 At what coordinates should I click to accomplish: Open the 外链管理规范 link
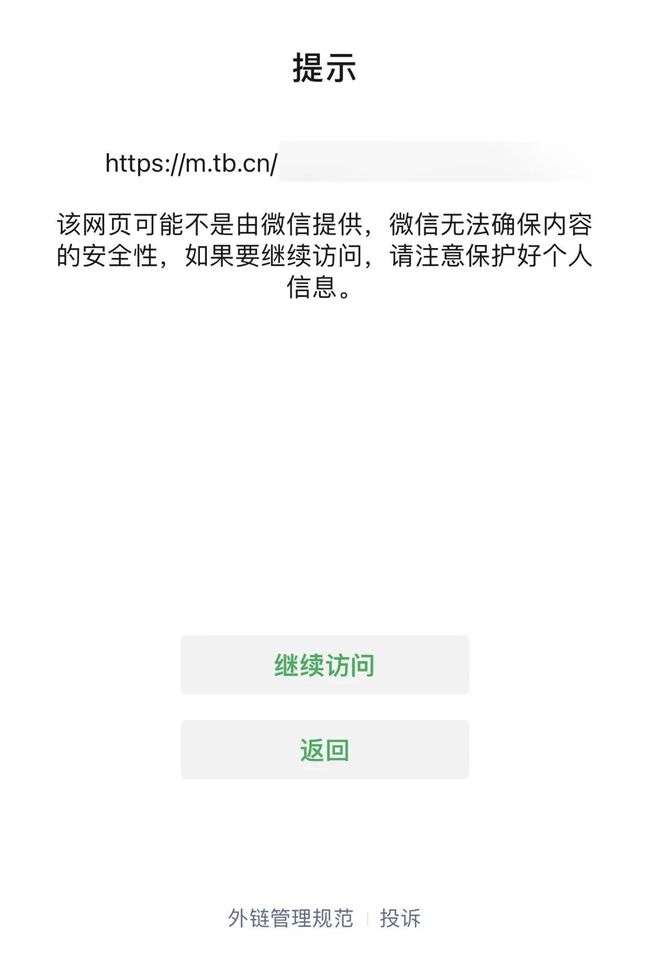tap(290, 918)
